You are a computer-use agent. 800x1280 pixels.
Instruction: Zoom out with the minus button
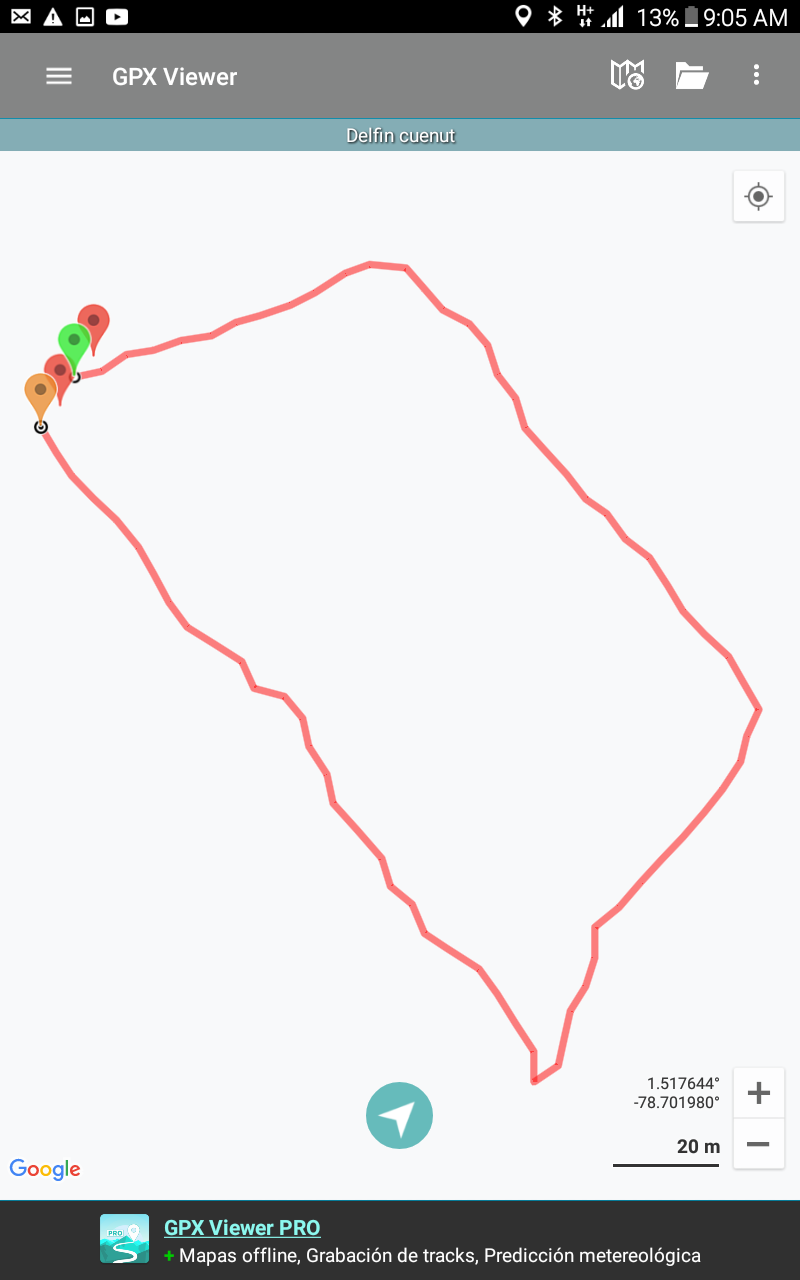click(x=758, y=1144)
